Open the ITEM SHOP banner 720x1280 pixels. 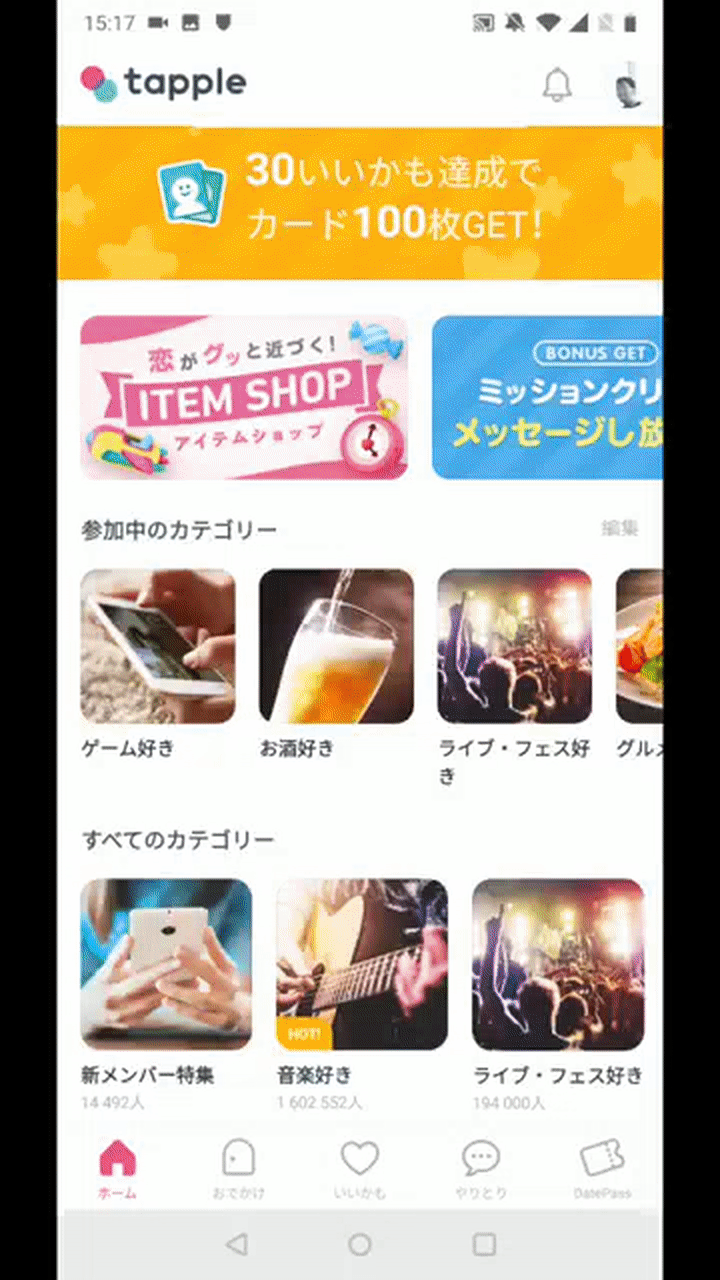click(x=244, y=398)
